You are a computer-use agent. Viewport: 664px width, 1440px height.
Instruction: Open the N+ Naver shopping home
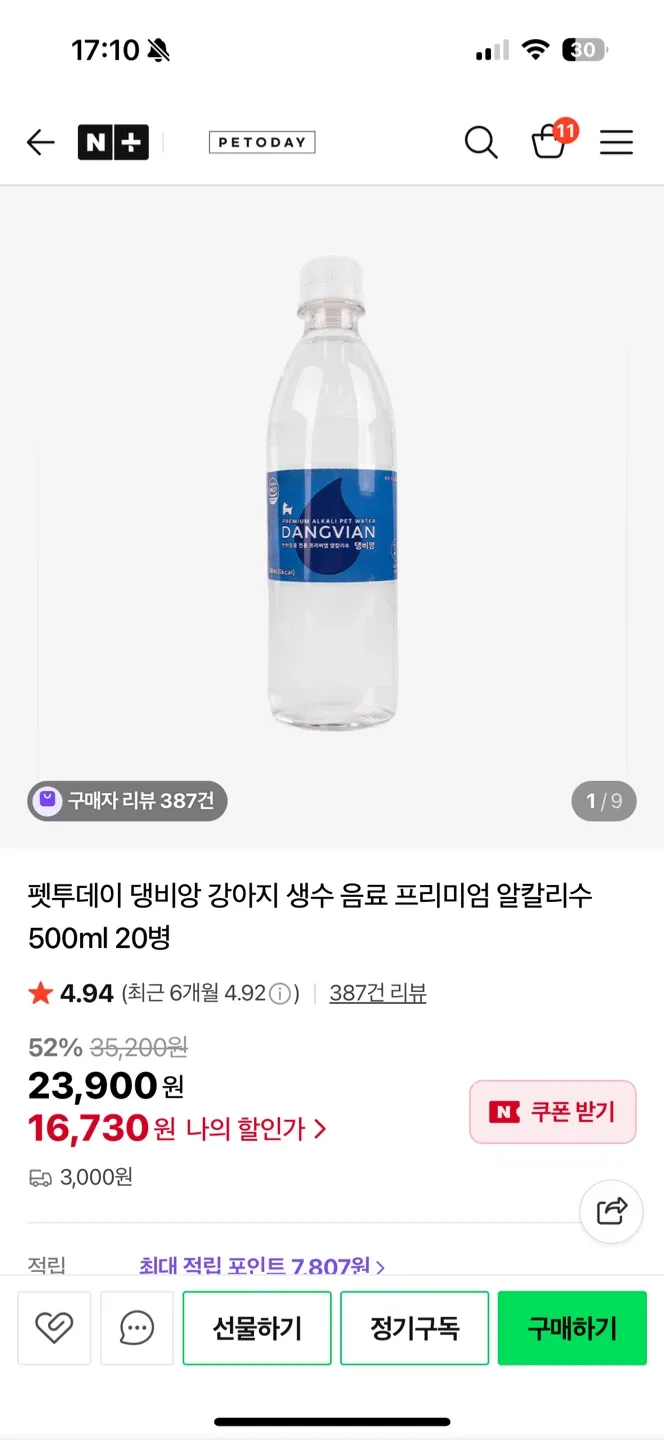click(x=113, y=143)
